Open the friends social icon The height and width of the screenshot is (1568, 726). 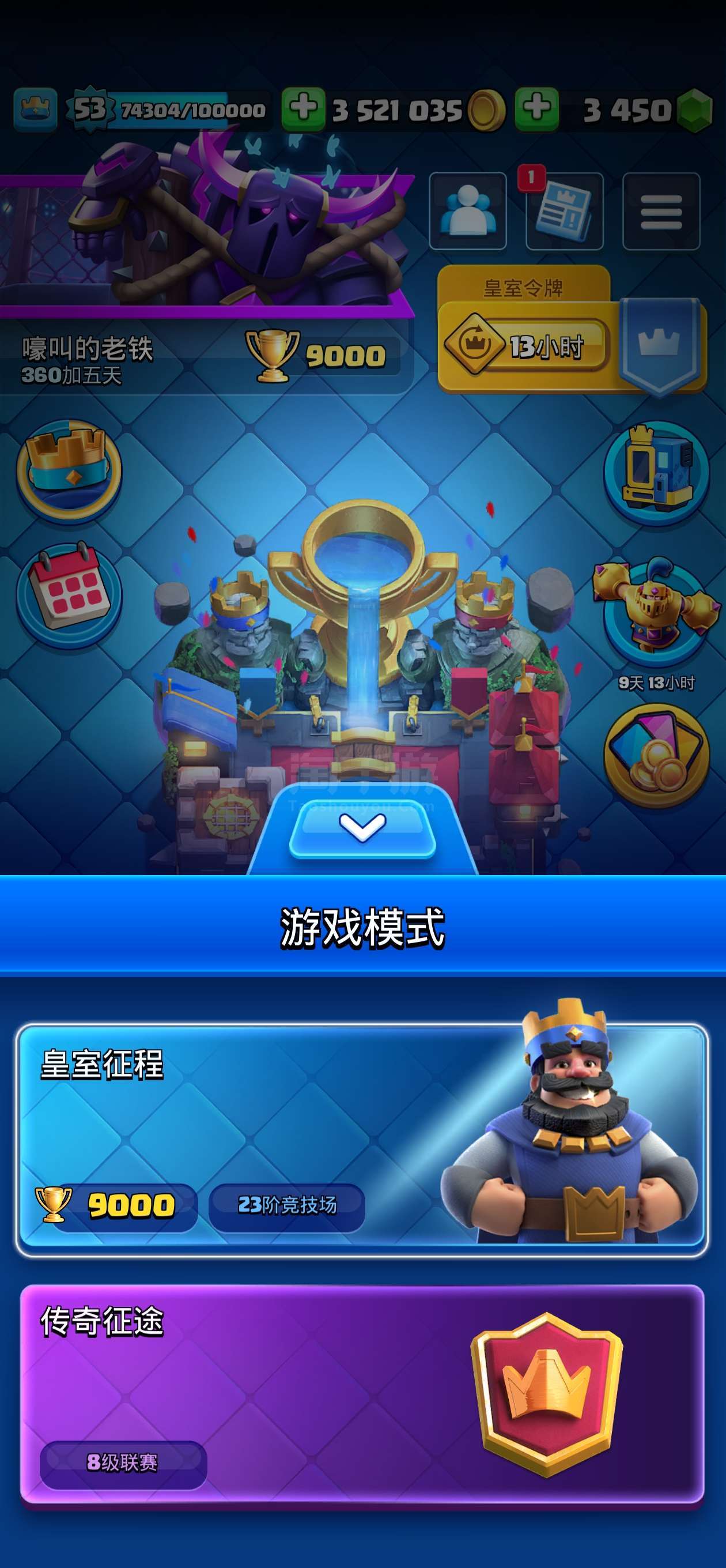click(467, 210)
